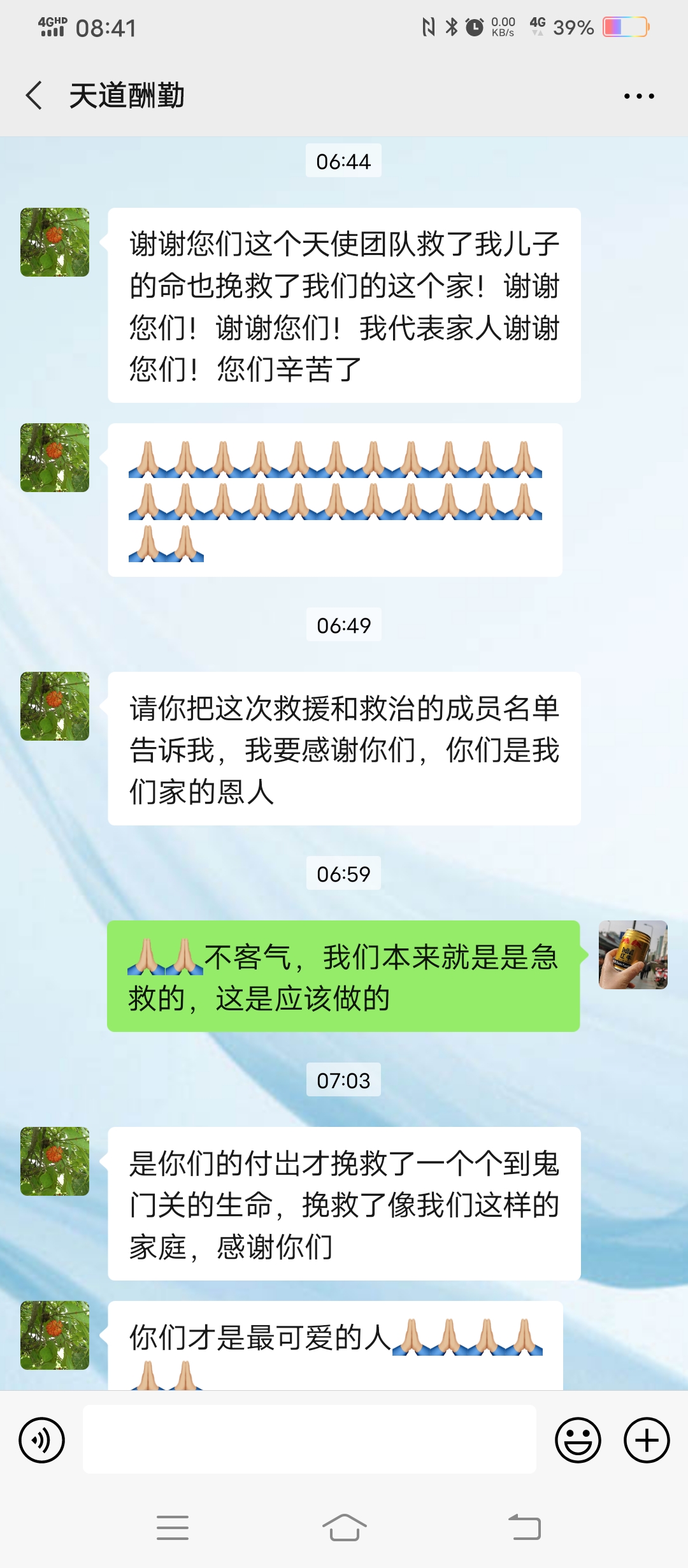The height and width of the screenshot is (1568, 688).
Task: Open my own avatar beside the green message
Action: tap(633, 955)
